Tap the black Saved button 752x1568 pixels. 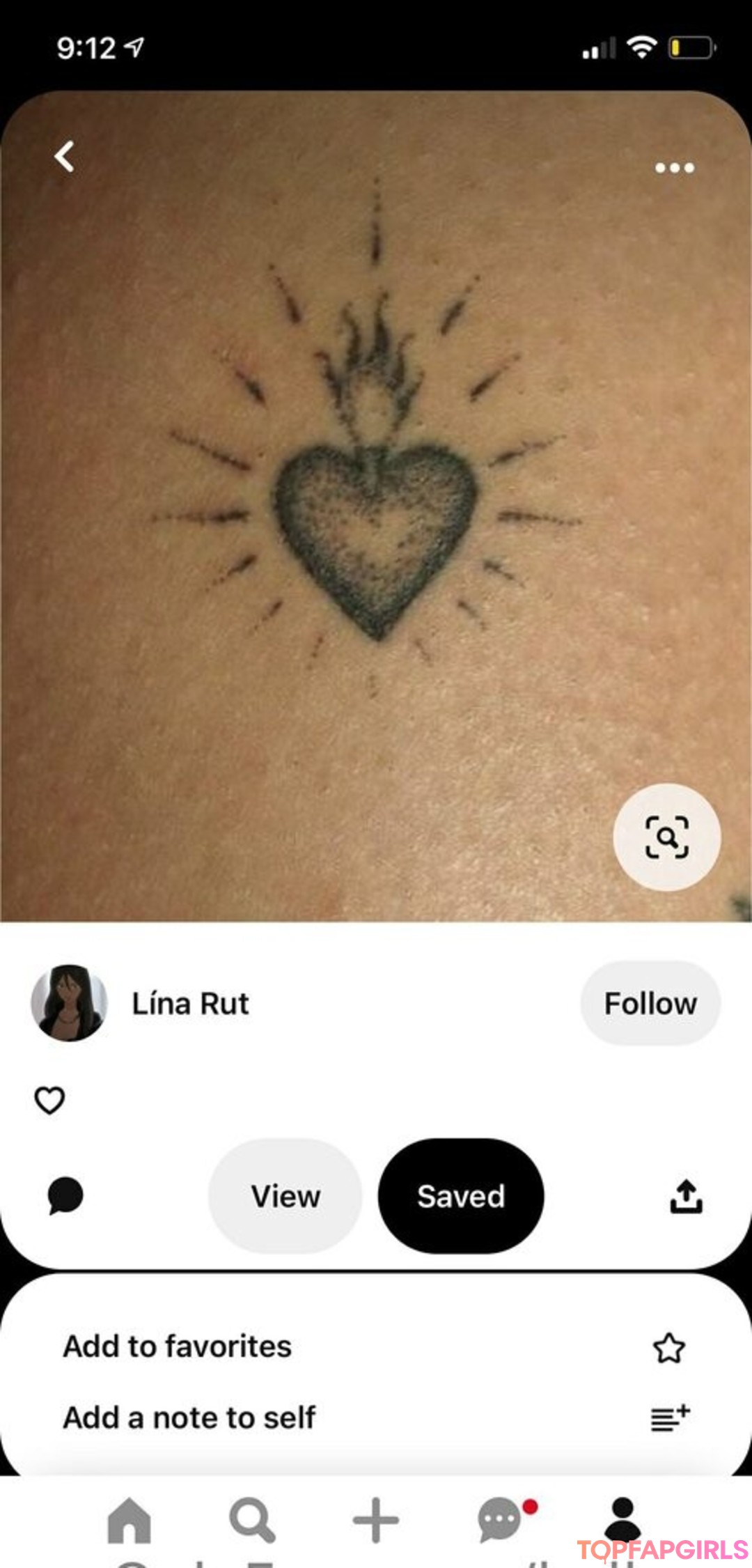[461, 1196]
